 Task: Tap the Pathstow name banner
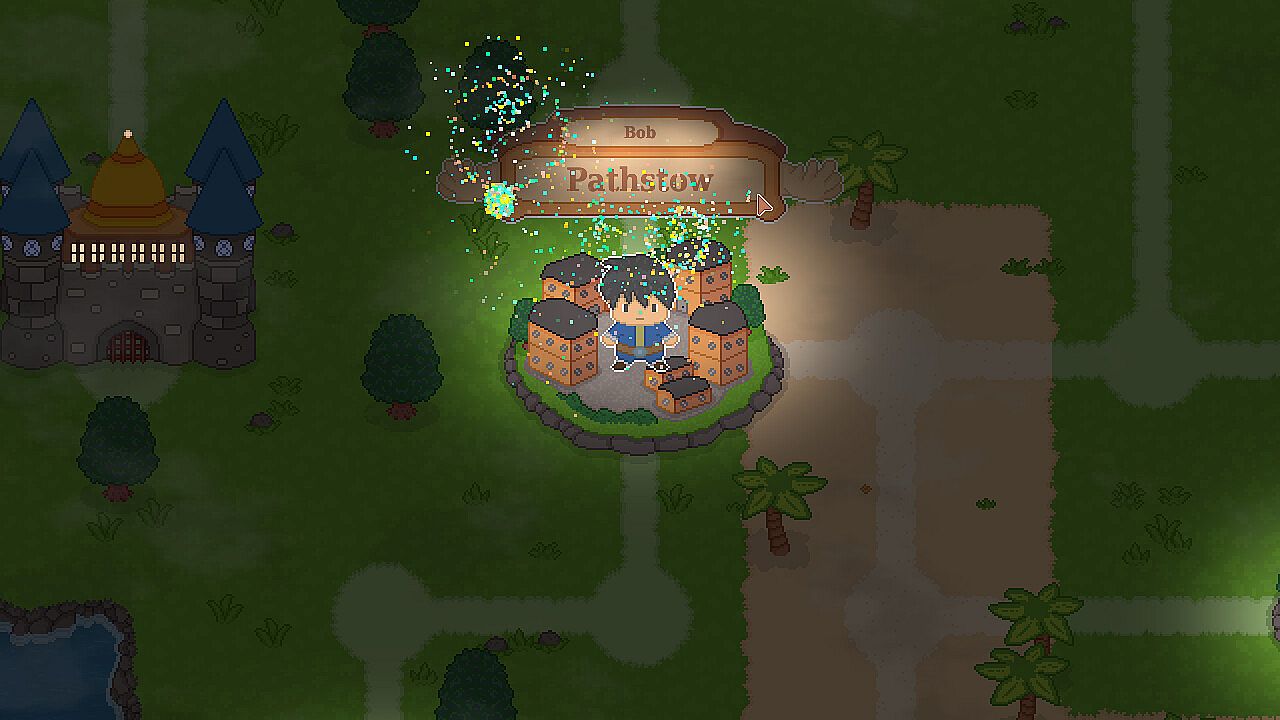pos(638,180)
